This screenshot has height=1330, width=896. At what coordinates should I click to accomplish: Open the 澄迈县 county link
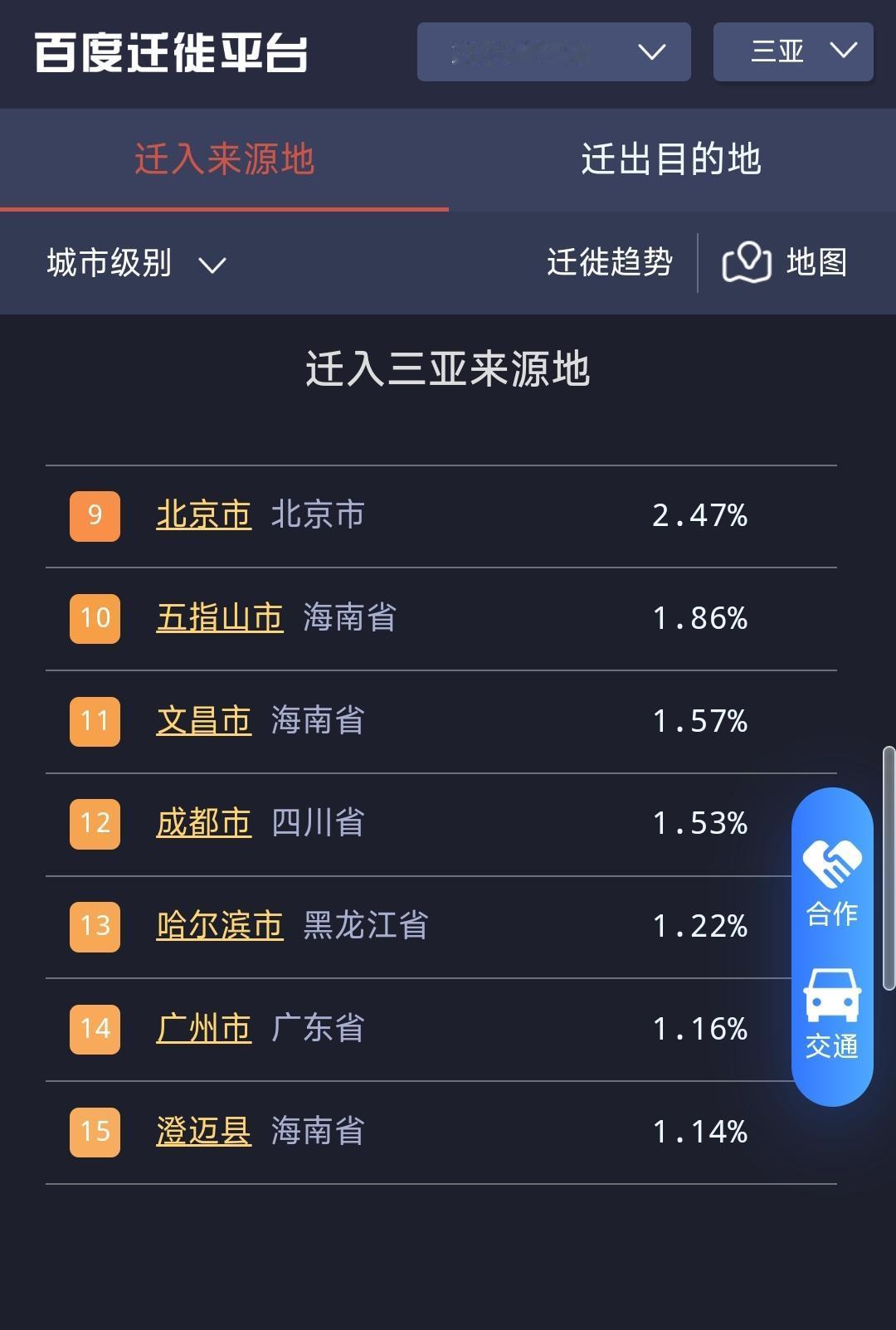pos(203,1130)
